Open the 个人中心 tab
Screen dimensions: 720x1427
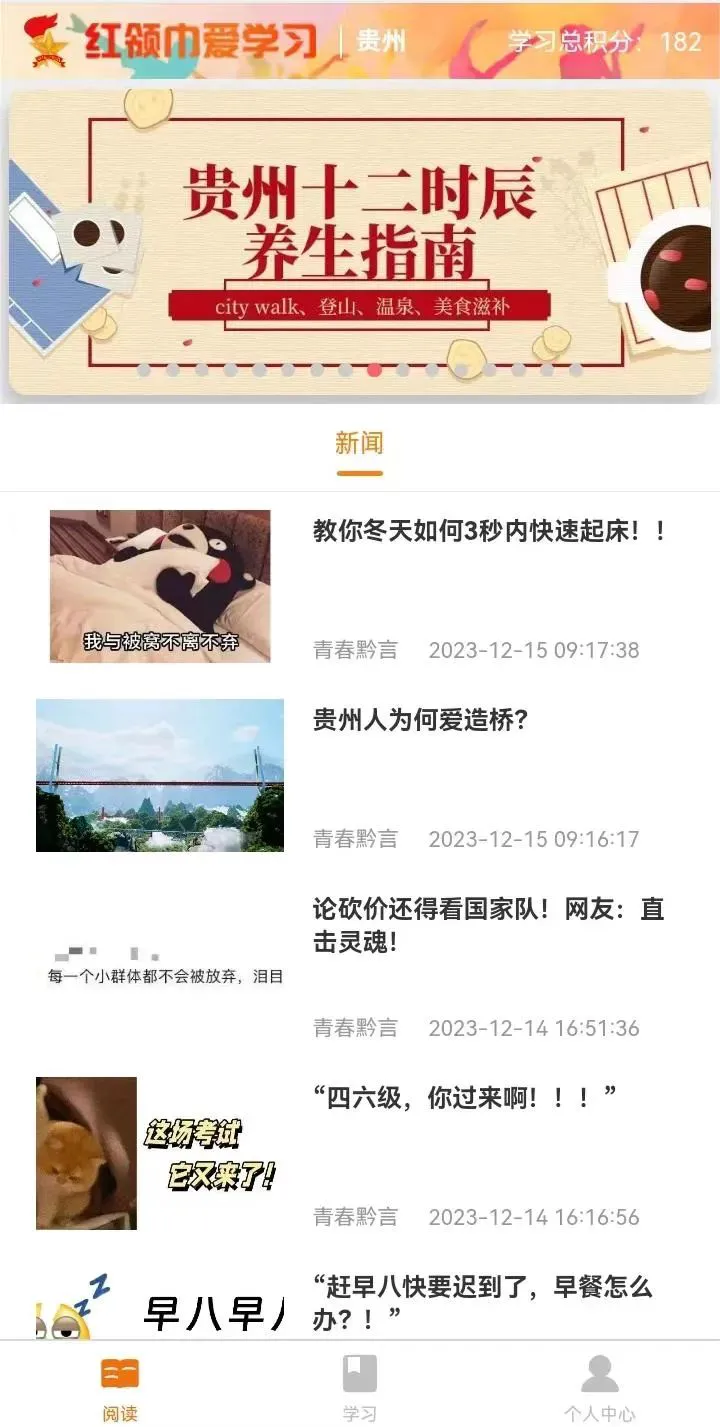(x=599, y=1387)
